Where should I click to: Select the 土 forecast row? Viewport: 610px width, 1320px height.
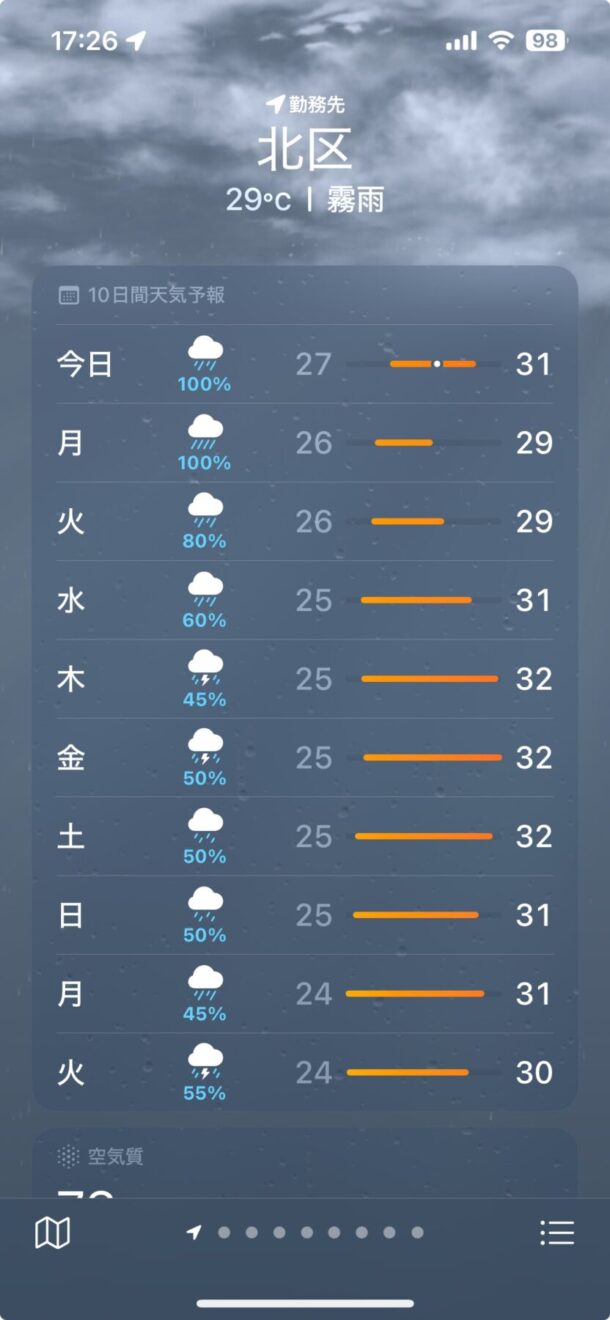(x=305, y=836)
